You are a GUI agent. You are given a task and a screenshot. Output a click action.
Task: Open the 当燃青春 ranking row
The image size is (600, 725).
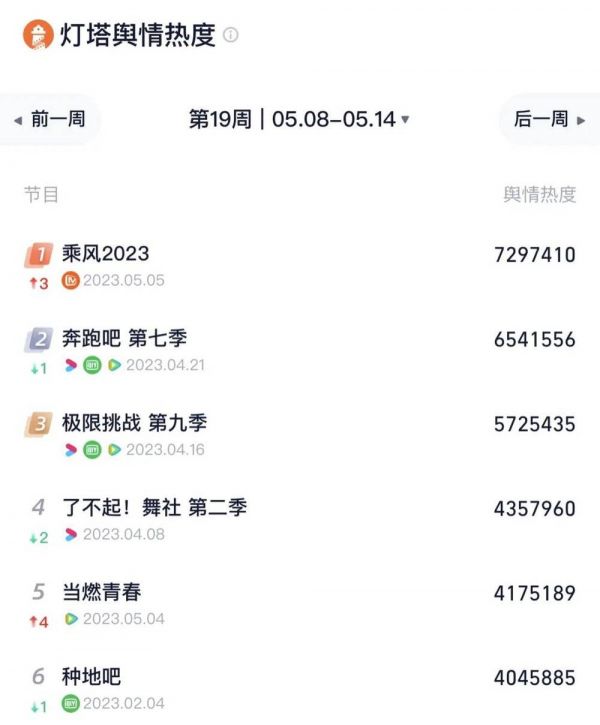[x=102, y=593]
